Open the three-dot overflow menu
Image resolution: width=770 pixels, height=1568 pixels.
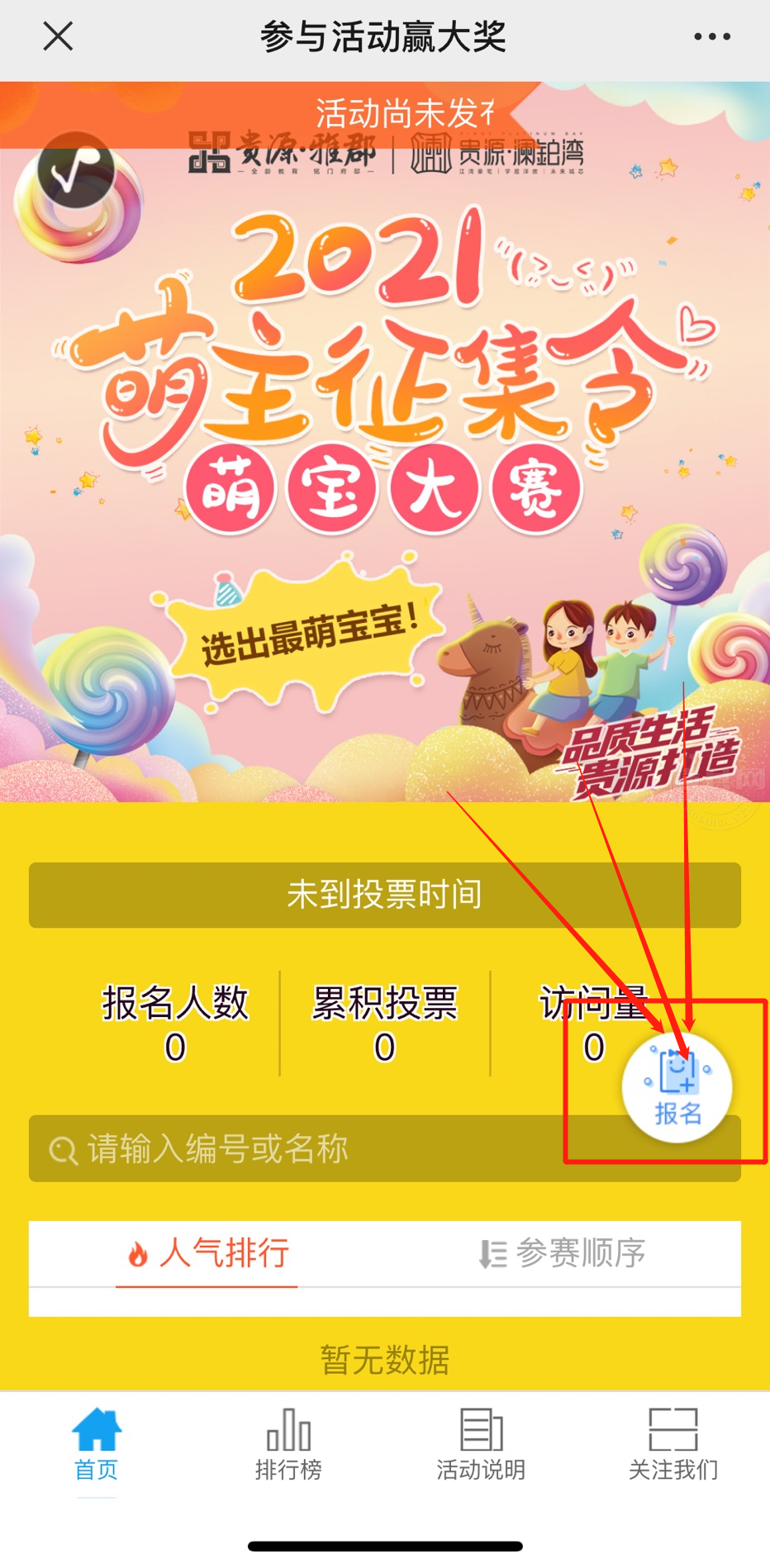pyautogui.click(x=711, y=36)
